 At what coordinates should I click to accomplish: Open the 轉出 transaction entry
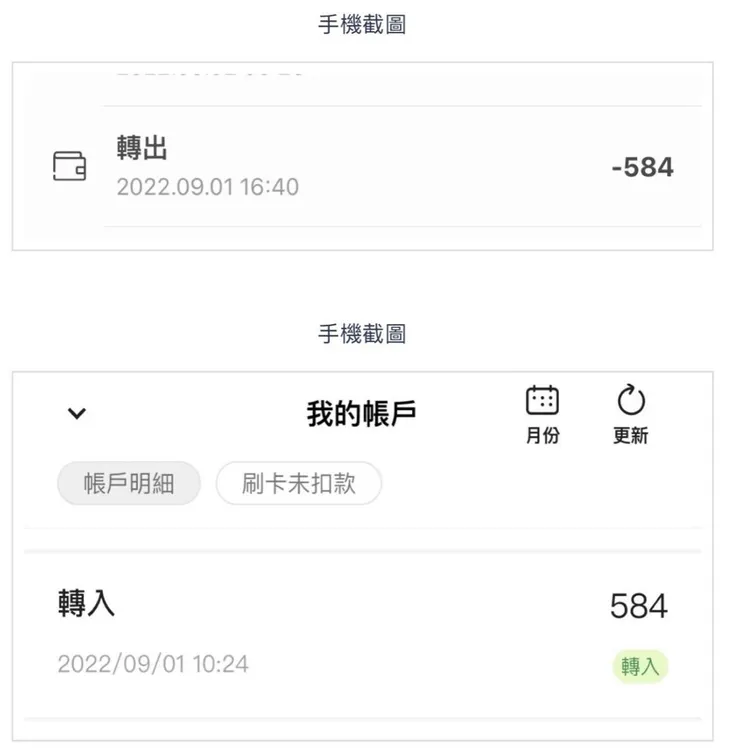[x=142, y=148]
